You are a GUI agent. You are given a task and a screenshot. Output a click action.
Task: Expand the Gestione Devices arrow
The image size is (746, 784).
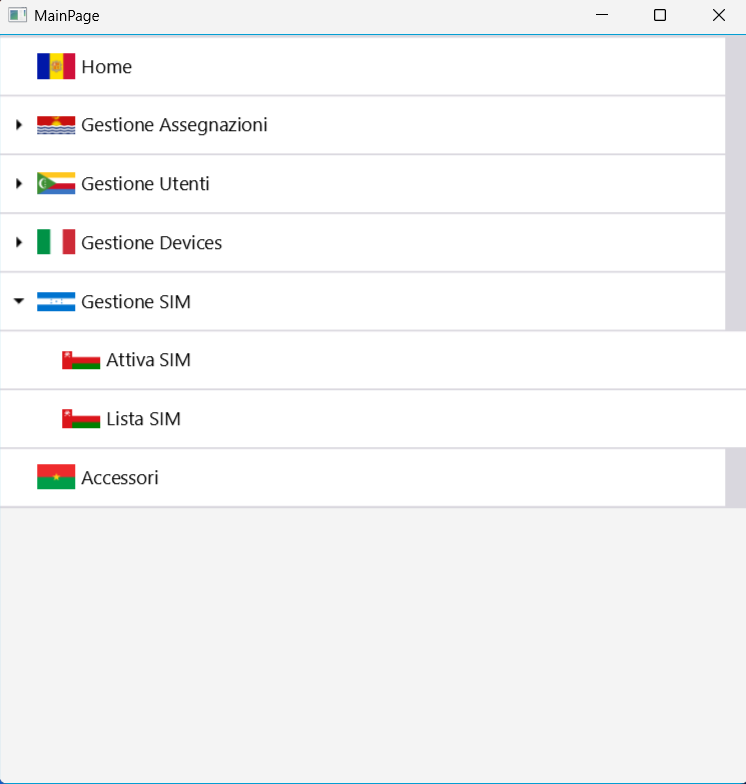[x=18, y=243]
